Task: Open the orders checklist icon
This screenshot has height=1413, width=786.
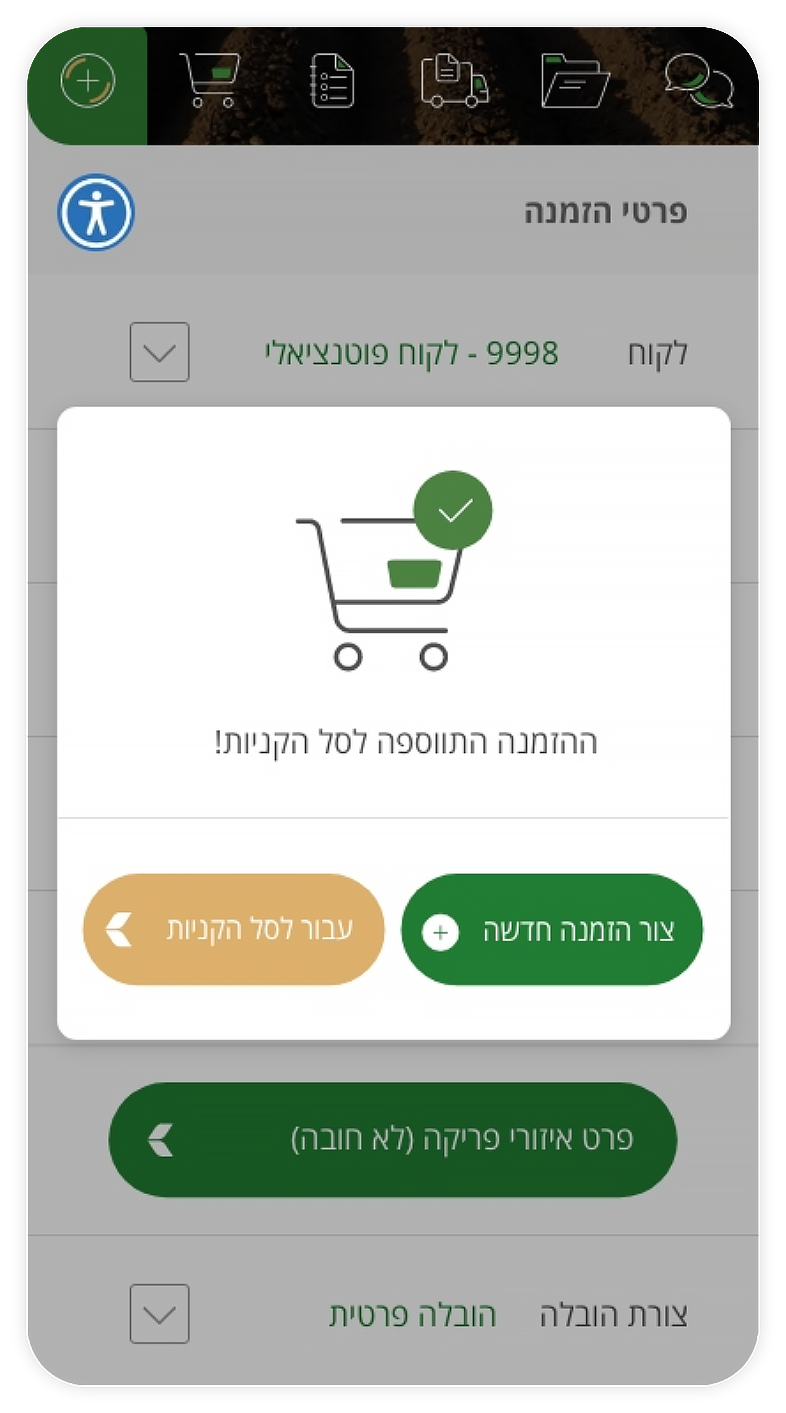Action: [332, 81]
